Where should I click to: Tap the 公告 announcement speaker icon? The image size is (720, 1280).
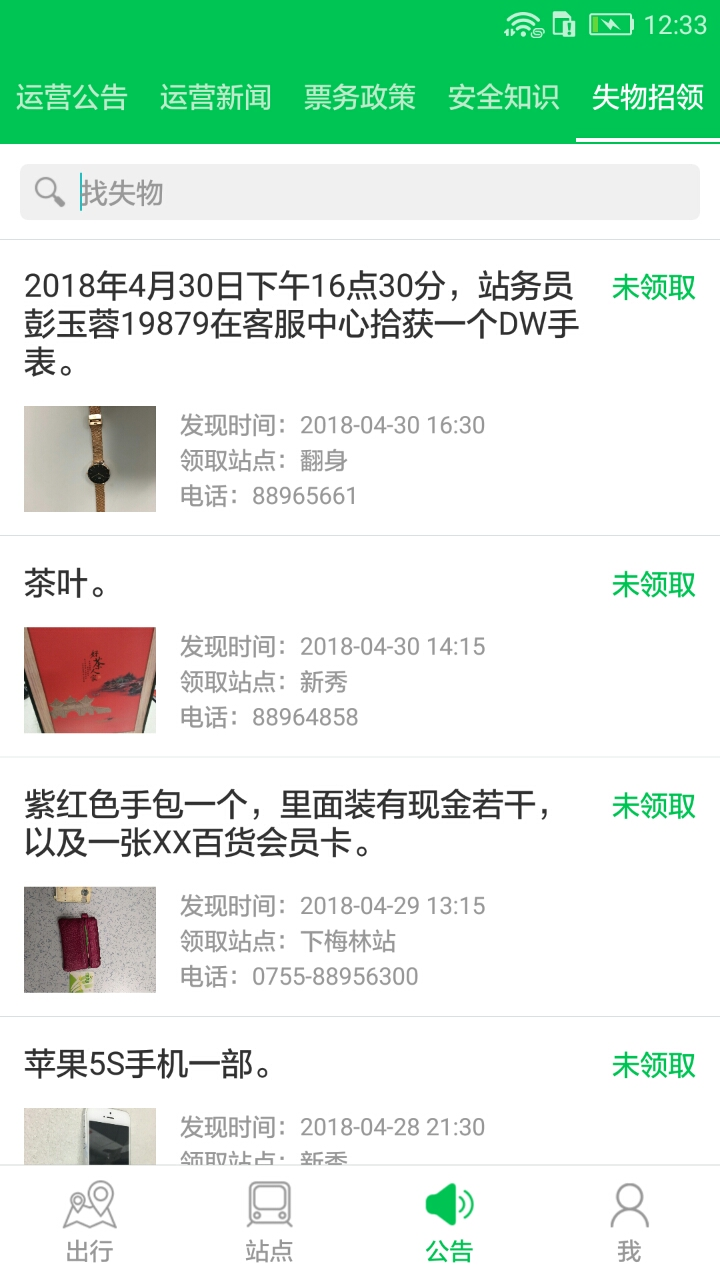[450, 1210]
